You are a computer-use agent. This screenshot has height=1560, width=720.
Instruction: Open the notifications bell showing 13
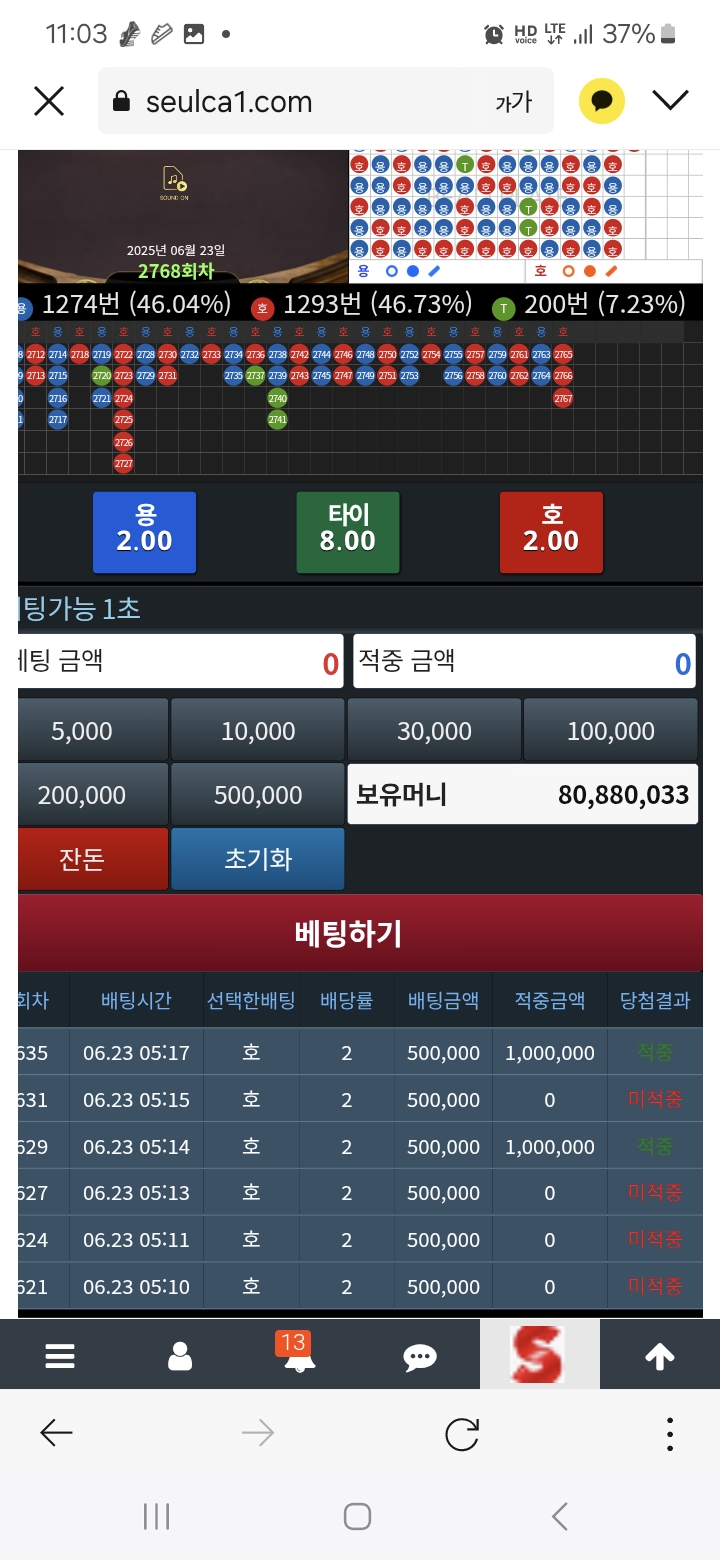294,1354
